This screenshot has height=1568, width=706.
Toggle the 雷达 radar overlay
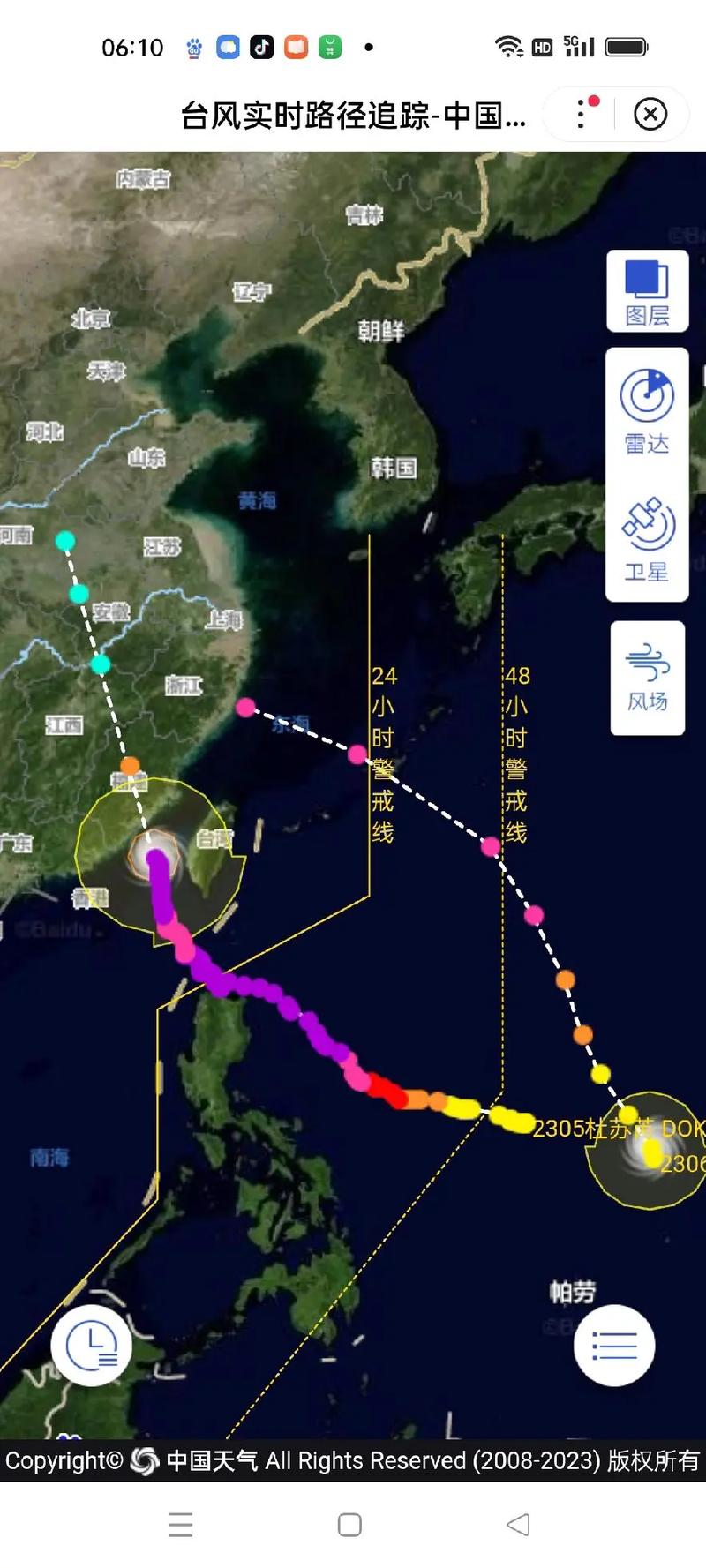point(647,411)
